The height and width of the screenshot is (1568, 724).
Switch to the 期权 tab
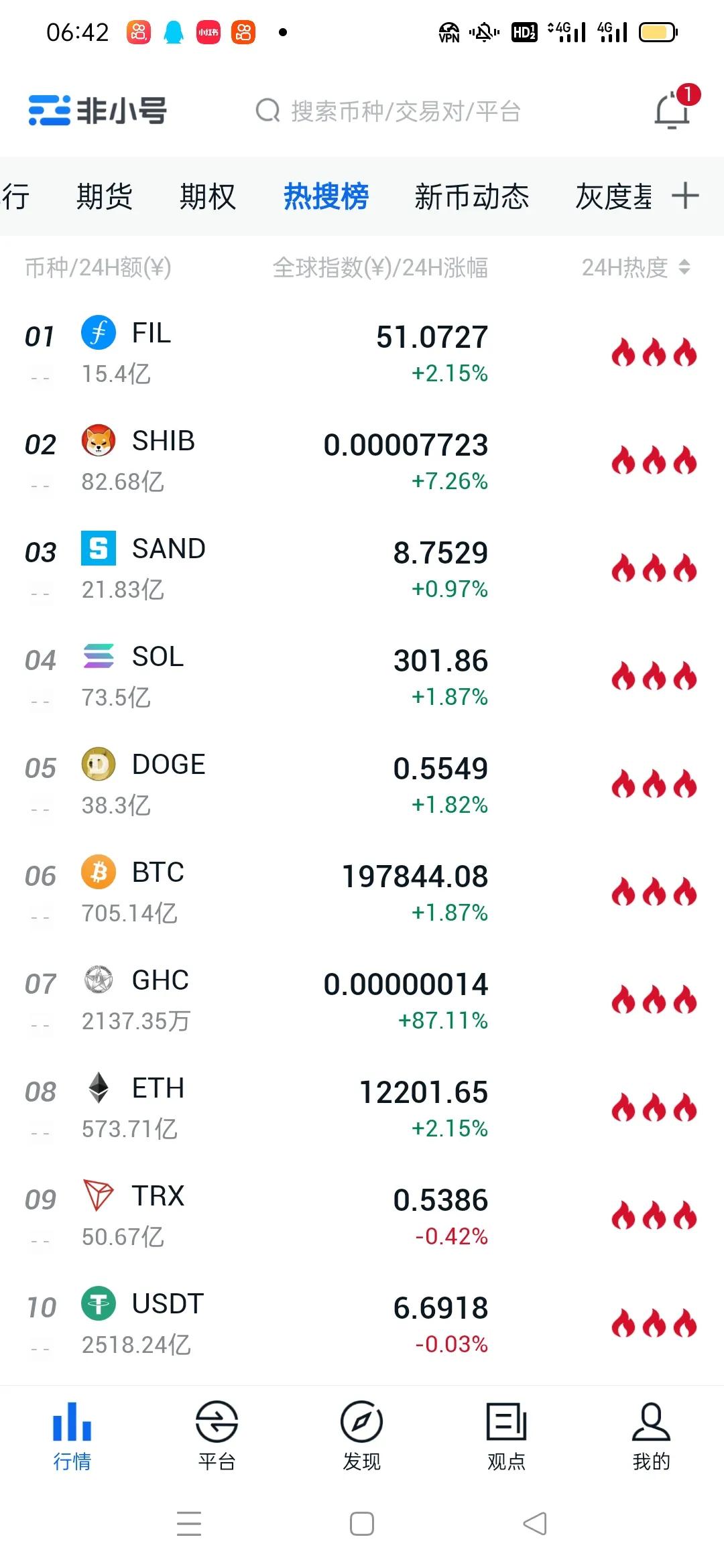point(208,196)
